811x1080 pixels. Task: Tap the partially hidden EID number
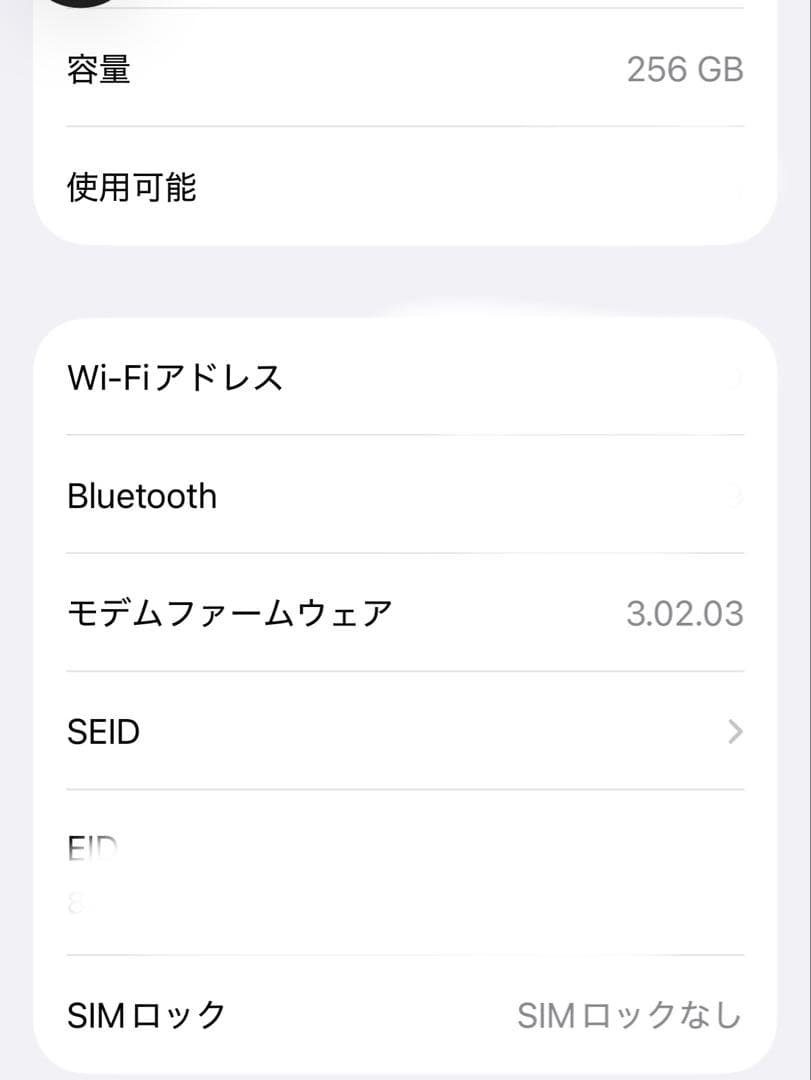[85, 905]
